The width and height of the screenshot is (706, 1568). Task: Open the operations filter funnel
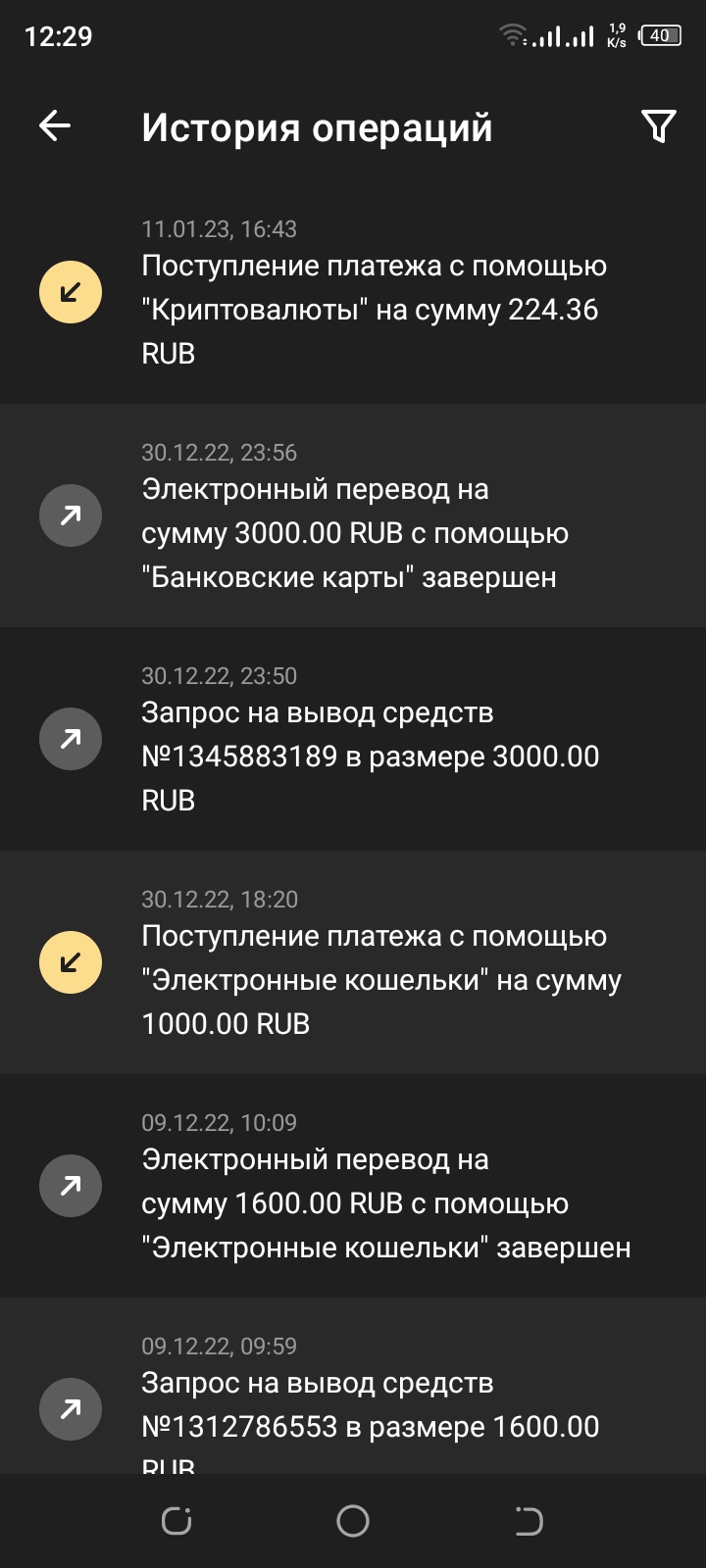pos(658,125)
